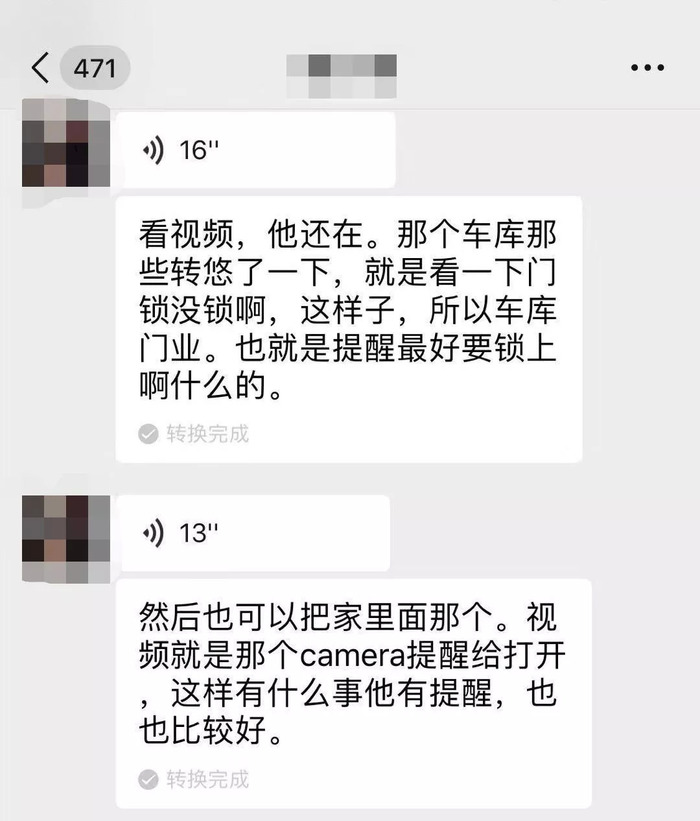Open the three-dot chat options menu
The width and height of the screenshot is (700, 821).
(x=647, y=68)
